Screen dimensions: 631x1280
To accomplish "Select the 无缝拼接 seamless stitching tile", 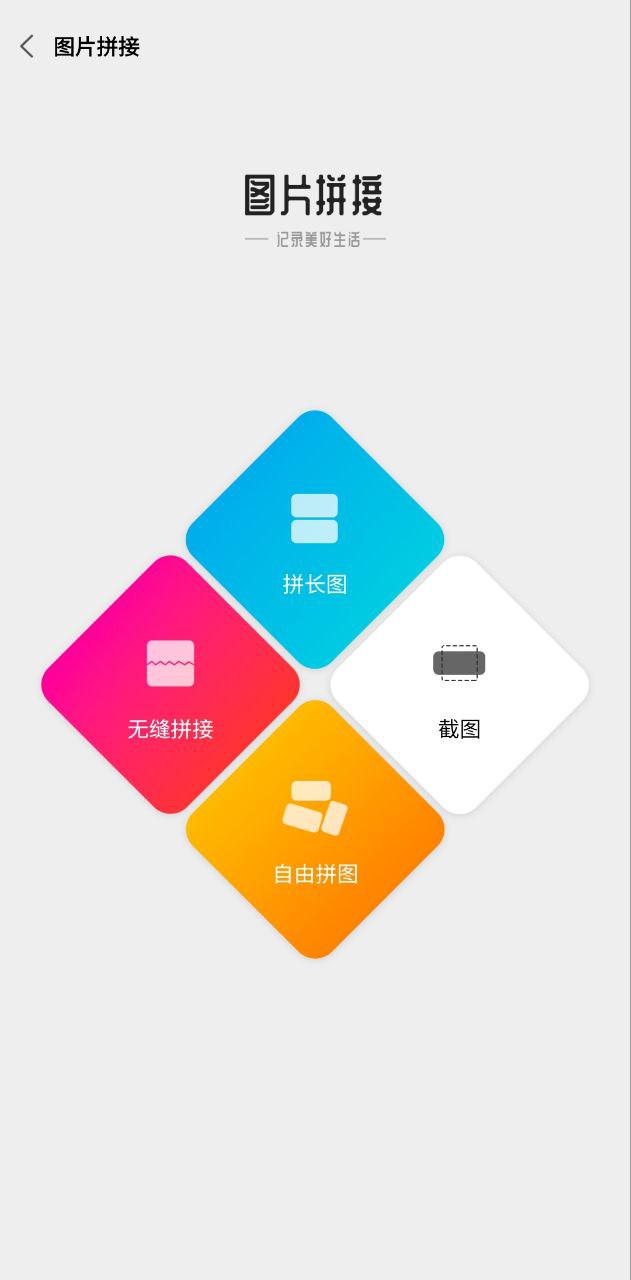I will click(170, 685).
